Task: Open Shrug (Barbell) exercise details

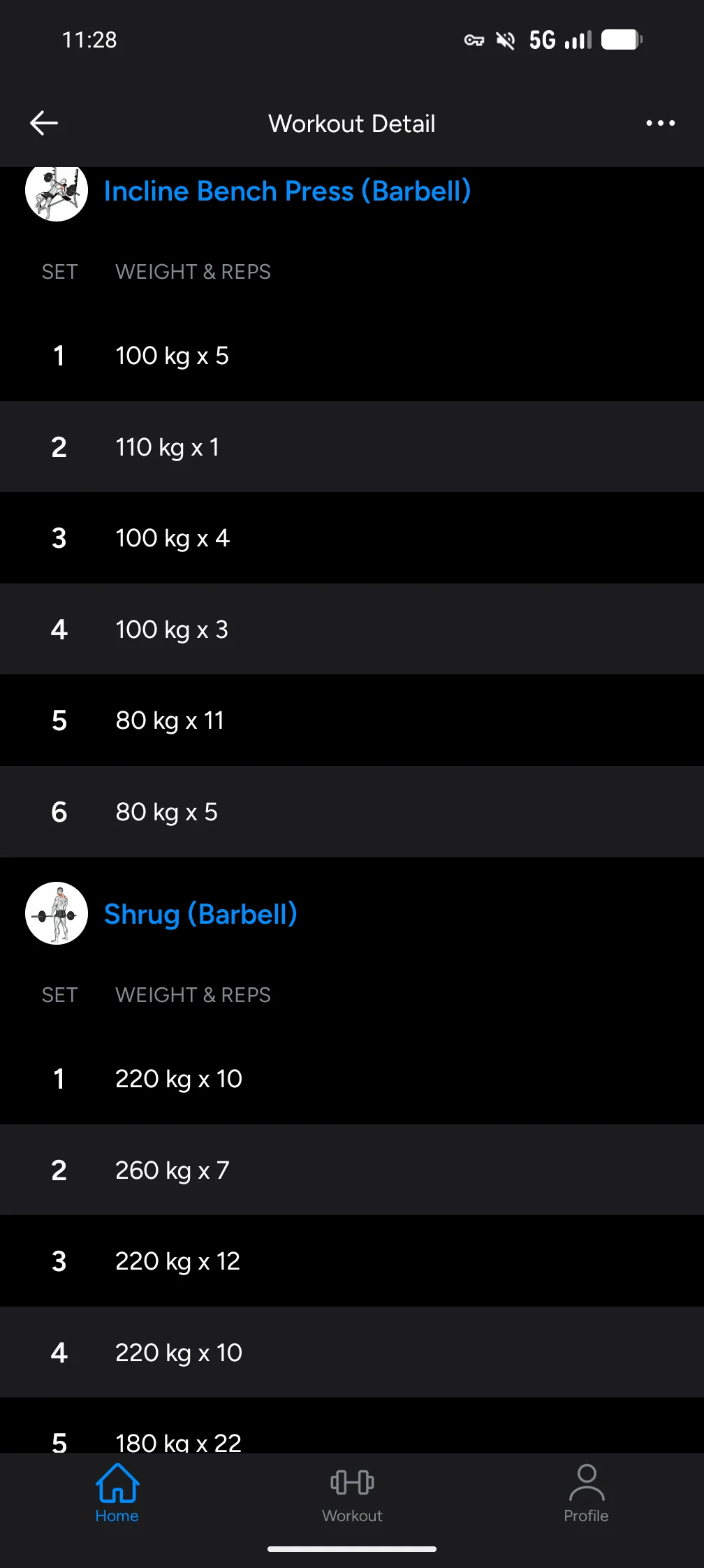Action: tap(200, 914)
